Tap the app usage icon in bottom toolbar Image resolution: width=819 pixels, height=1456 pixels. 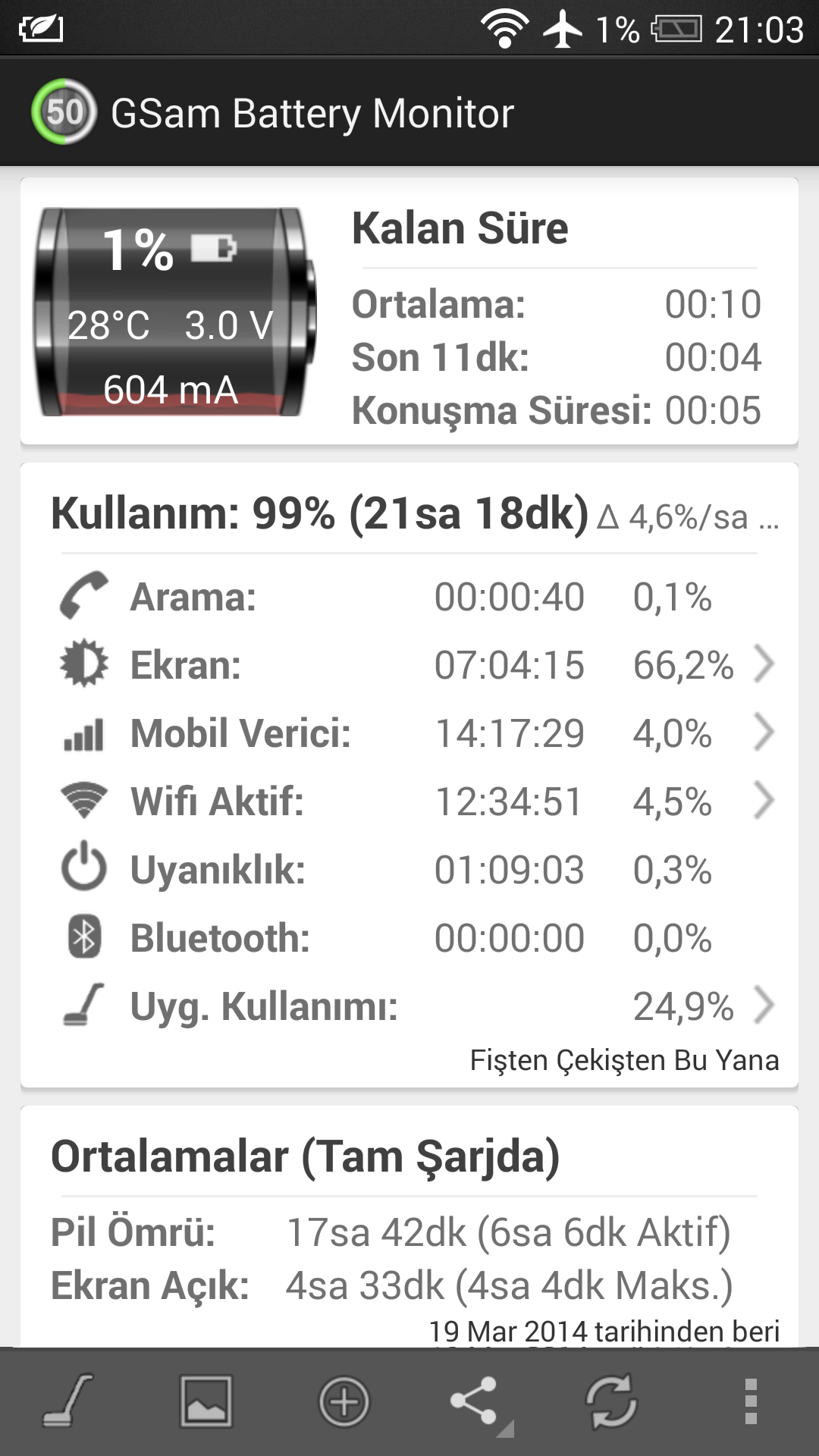(x=68, y=1401)
